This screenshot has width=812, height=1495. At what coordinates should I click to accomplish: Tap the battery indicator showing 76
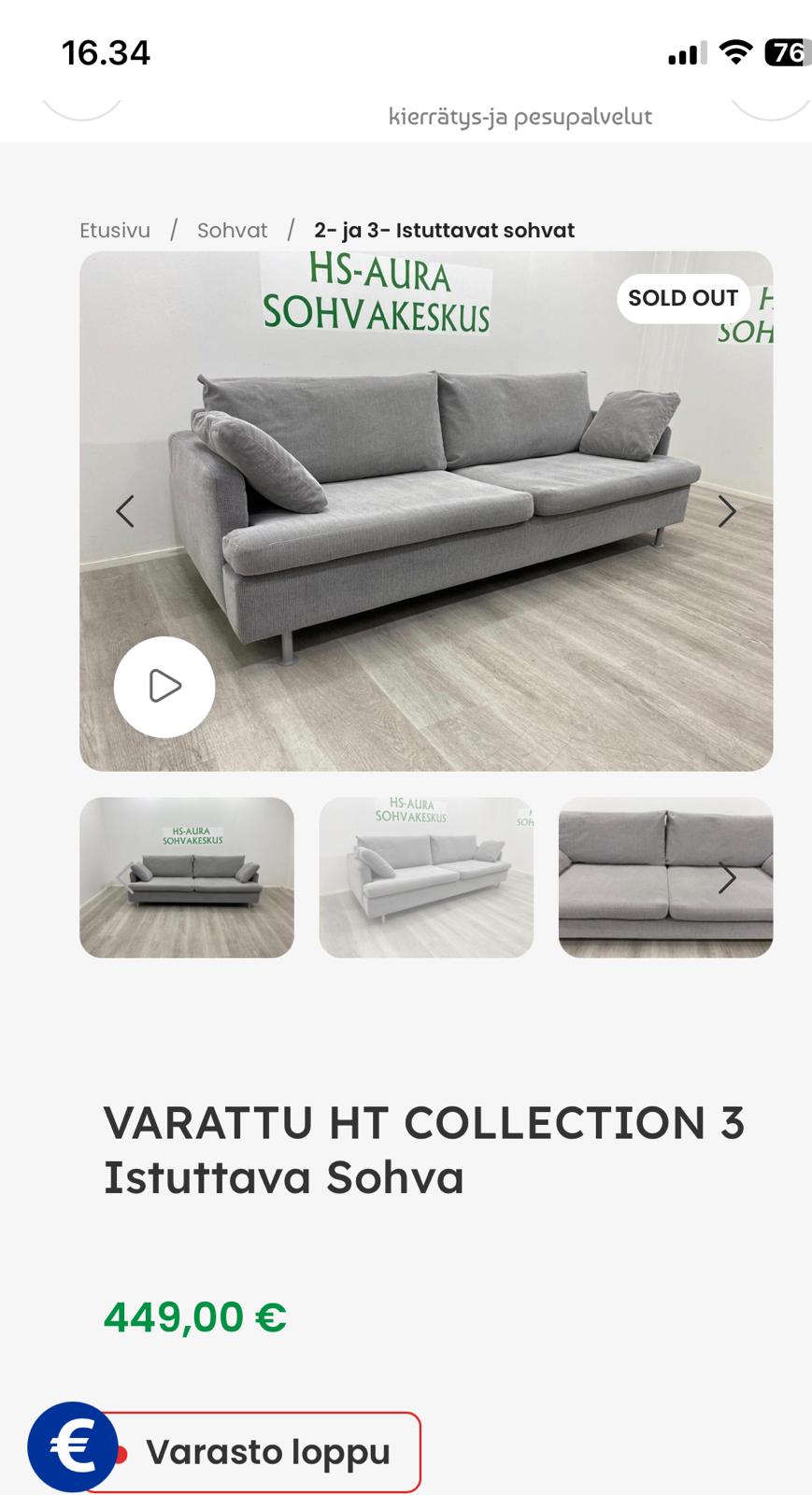click(785, 53)
